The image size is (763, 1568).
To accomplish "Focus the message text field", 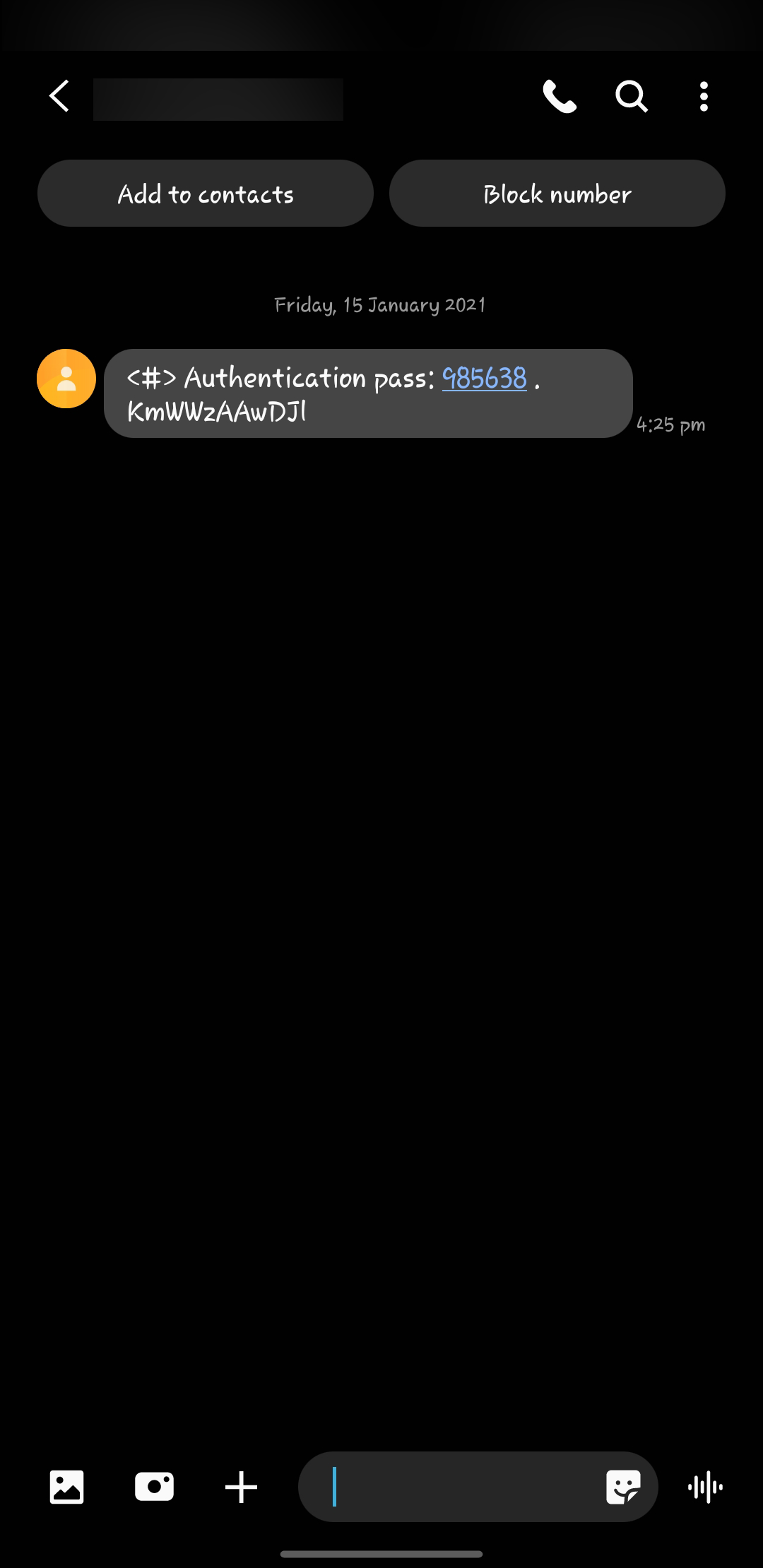I will pyautogui.click(x=459, y=1487).
